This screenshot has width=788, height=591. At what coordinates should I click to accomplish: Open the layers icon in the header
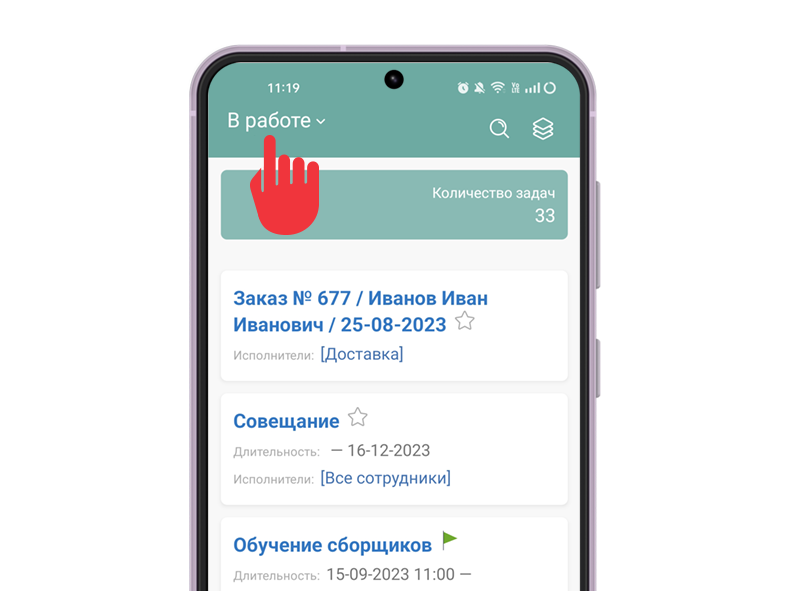point(543,128)
